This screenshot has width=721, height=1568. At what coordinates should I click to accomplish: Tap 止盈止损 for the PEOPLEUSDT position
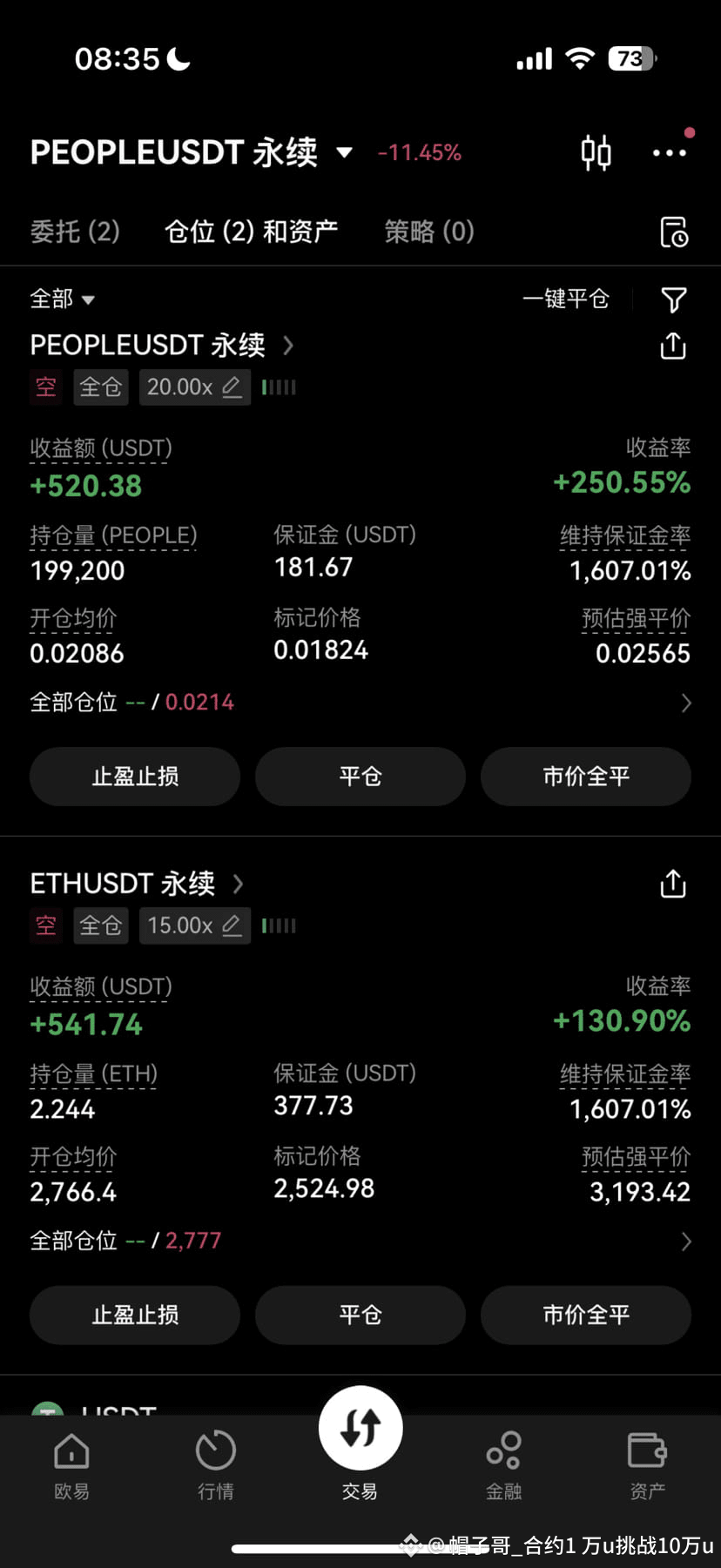pyautogui.click(x=135, y=777)
